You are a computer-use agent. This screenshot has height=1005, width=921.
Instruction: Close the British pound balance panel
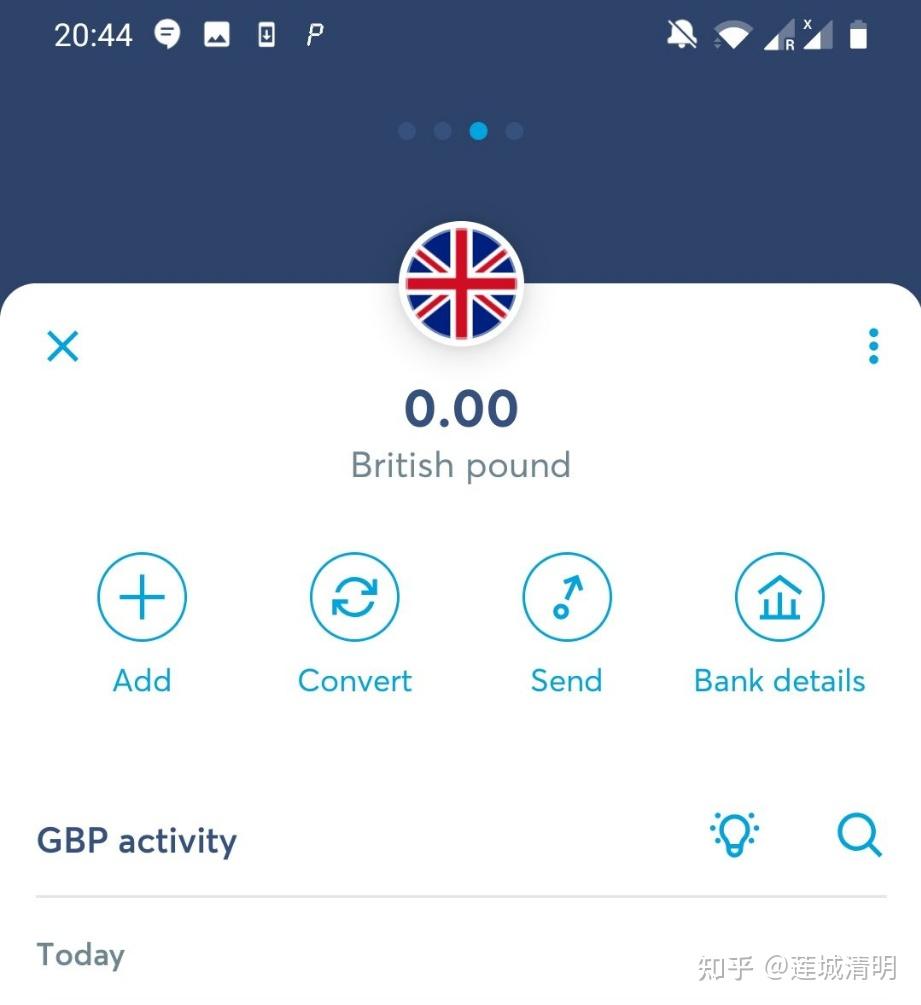(62, 347)
